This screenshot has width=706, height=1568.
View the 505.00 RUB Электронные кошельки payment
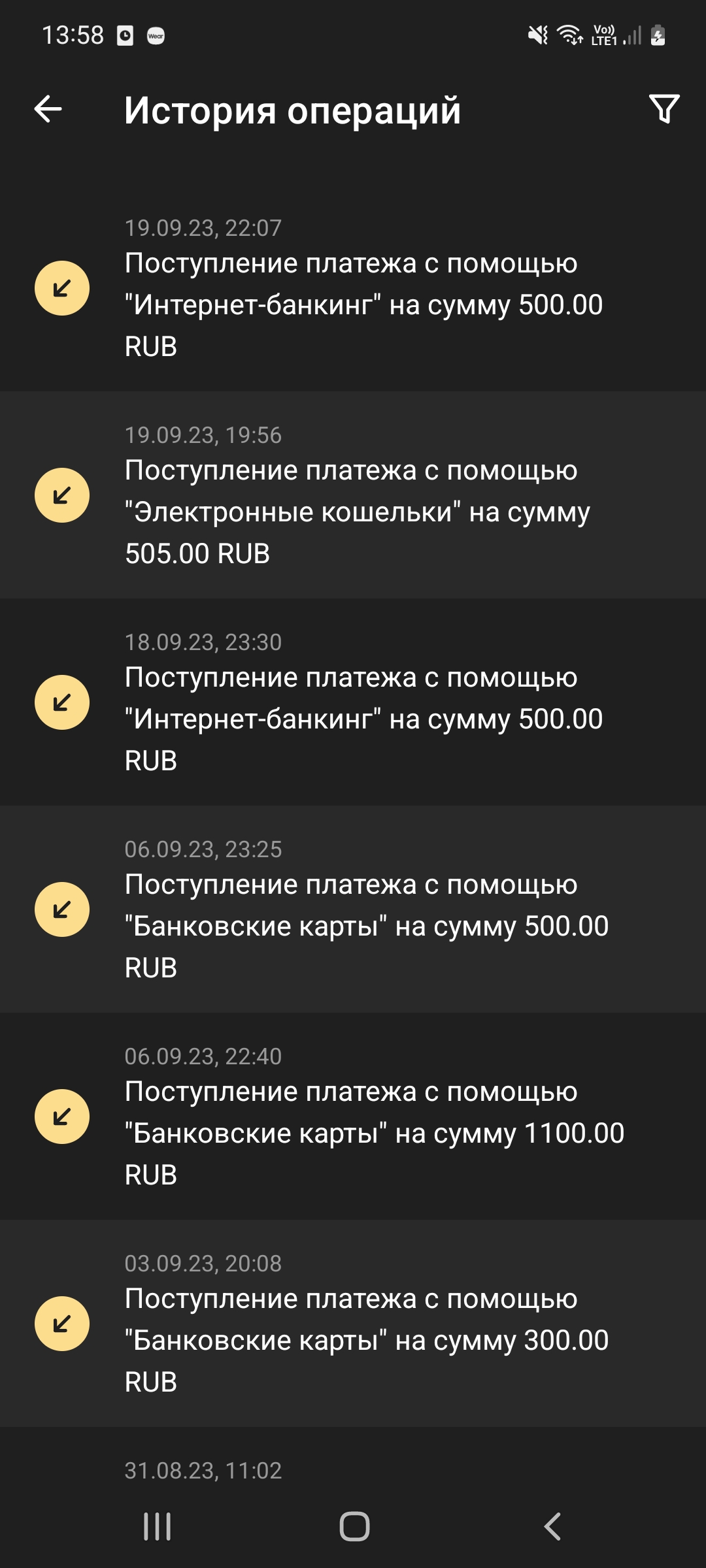click(x=353, y=495)
